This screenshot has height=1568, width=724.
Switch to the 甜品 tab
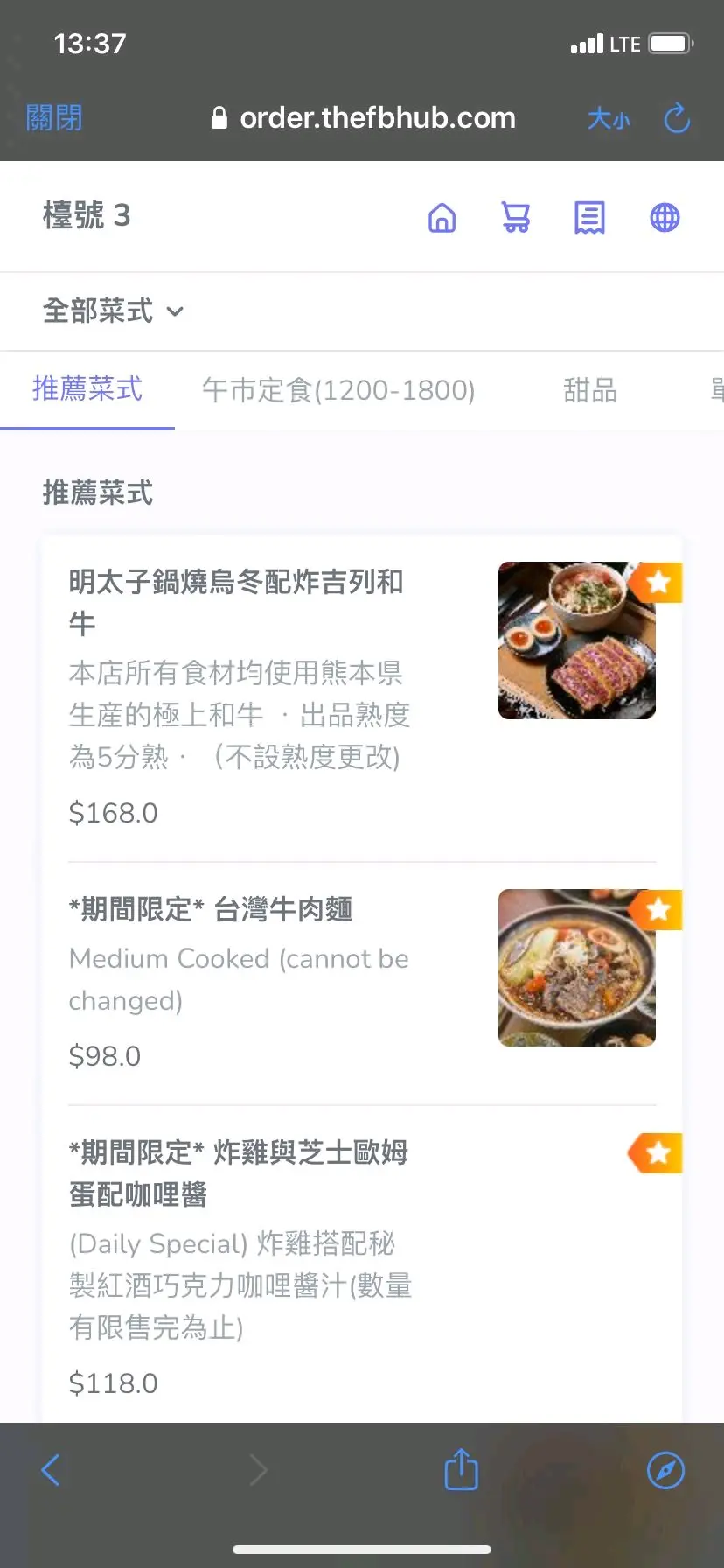click(x=590, y=390)
